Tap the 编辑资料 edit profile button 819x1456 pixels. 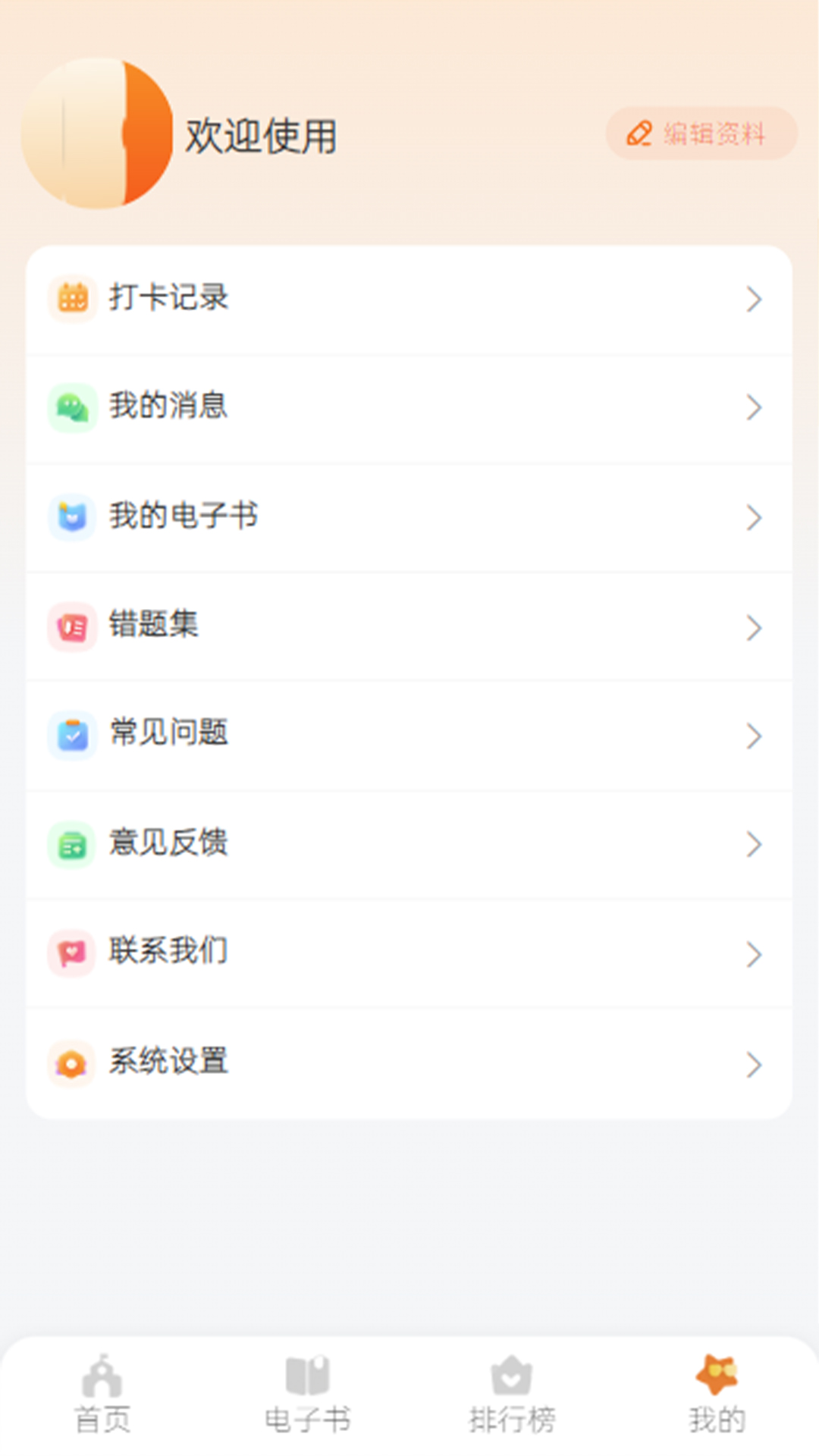tap(701, 133)
